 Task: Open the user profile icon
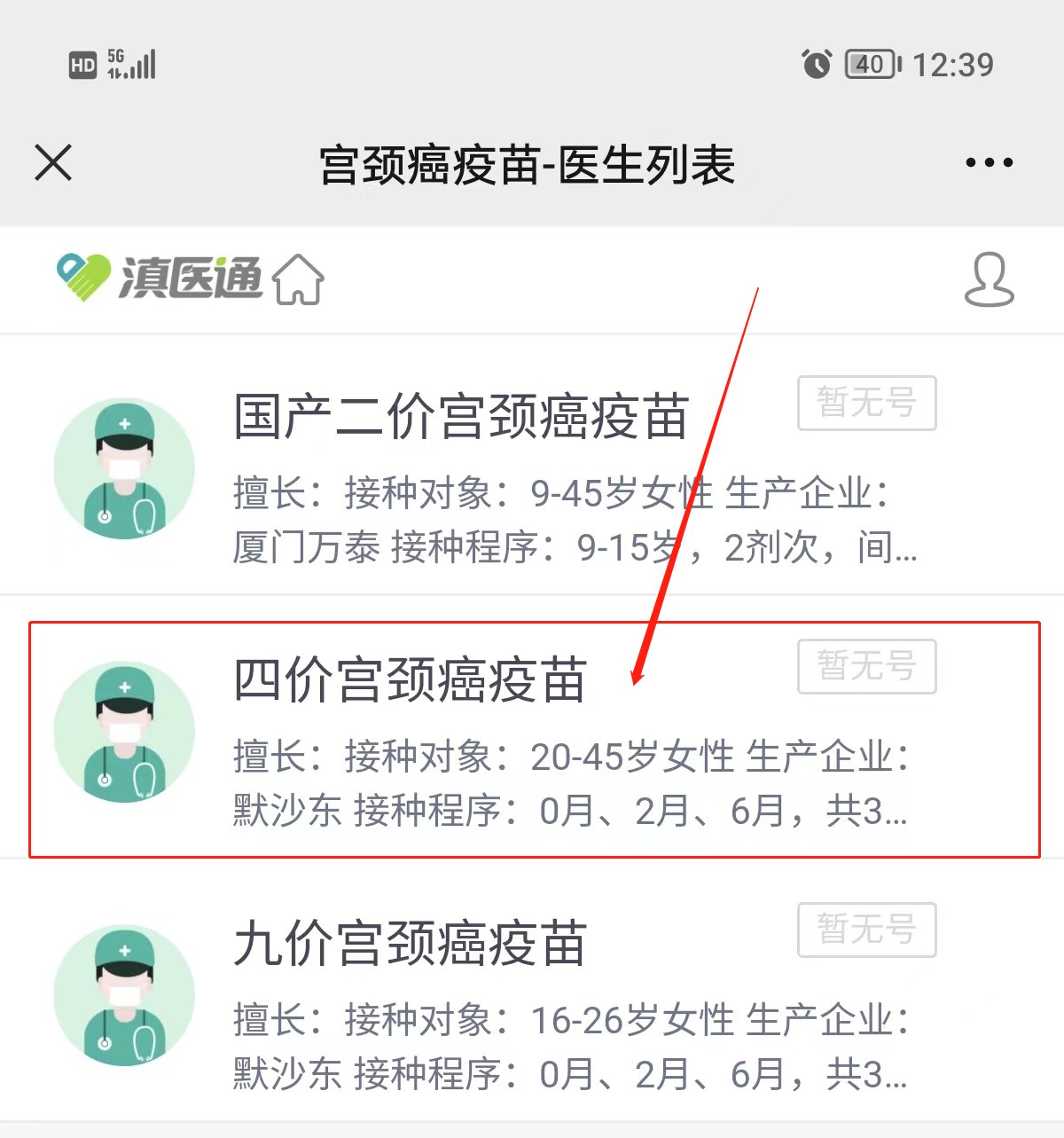point(989,279)
